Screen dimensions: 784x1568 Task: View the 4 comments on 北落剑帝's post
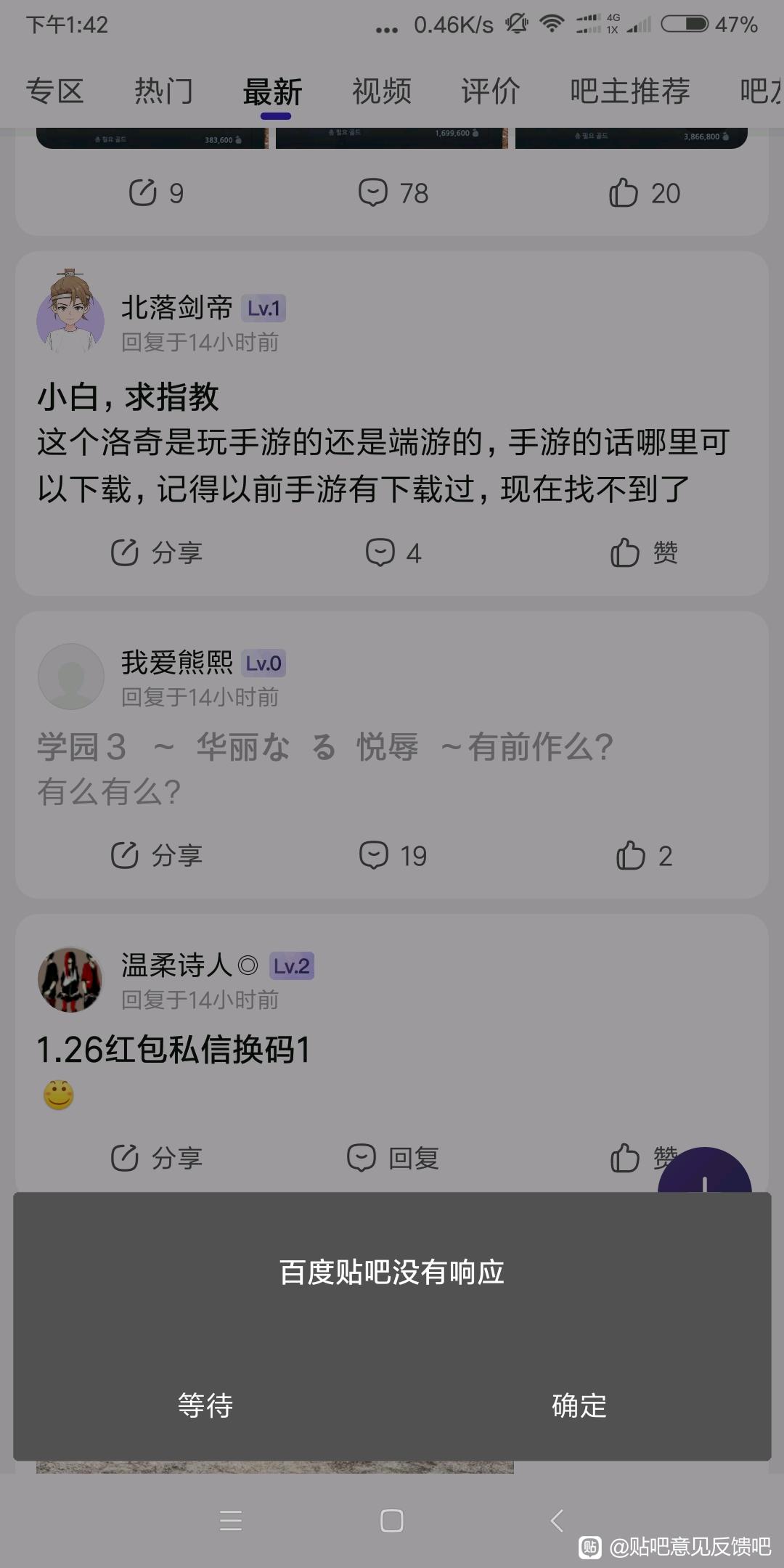(x=393, y=553)
